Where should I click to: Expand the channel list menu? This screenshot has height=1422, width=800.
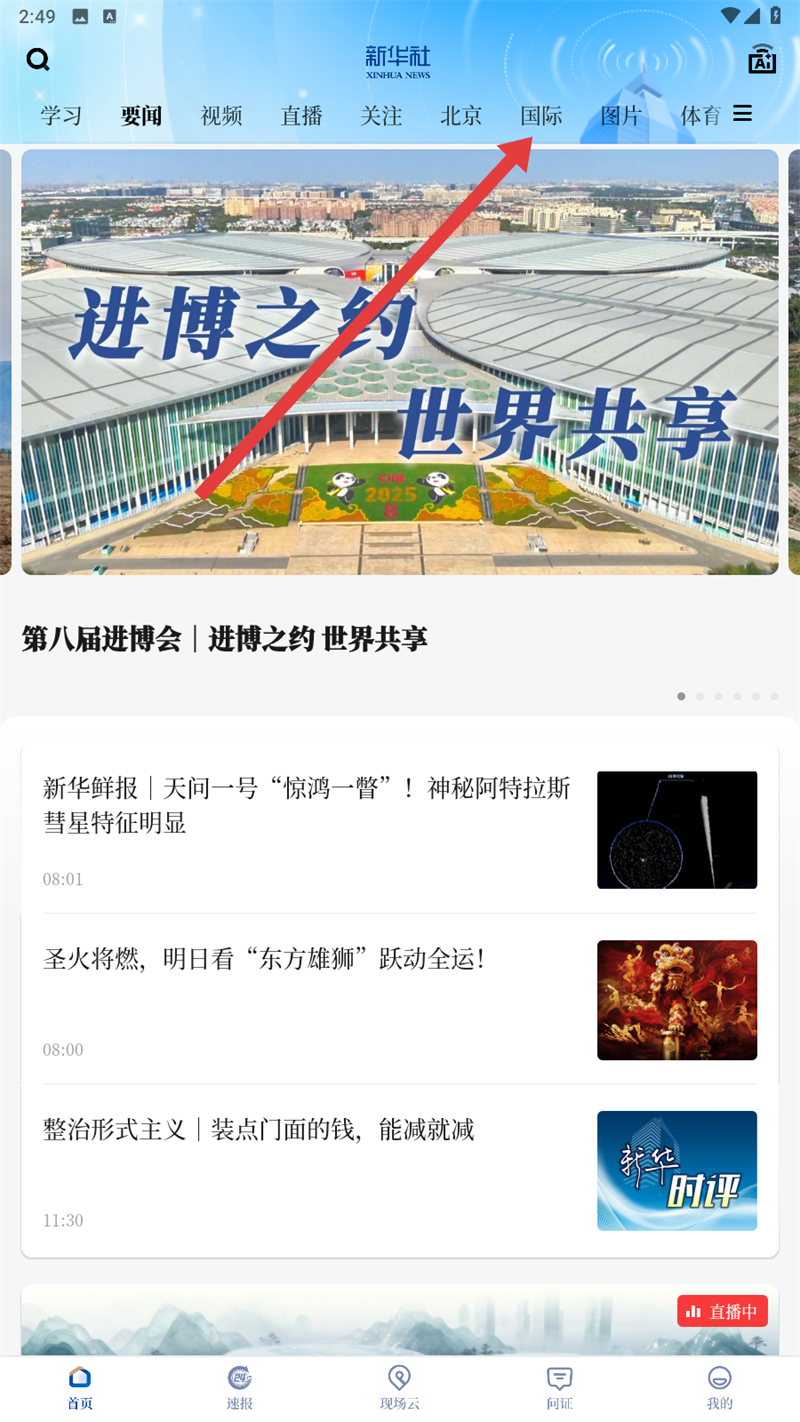coord(742,114)
